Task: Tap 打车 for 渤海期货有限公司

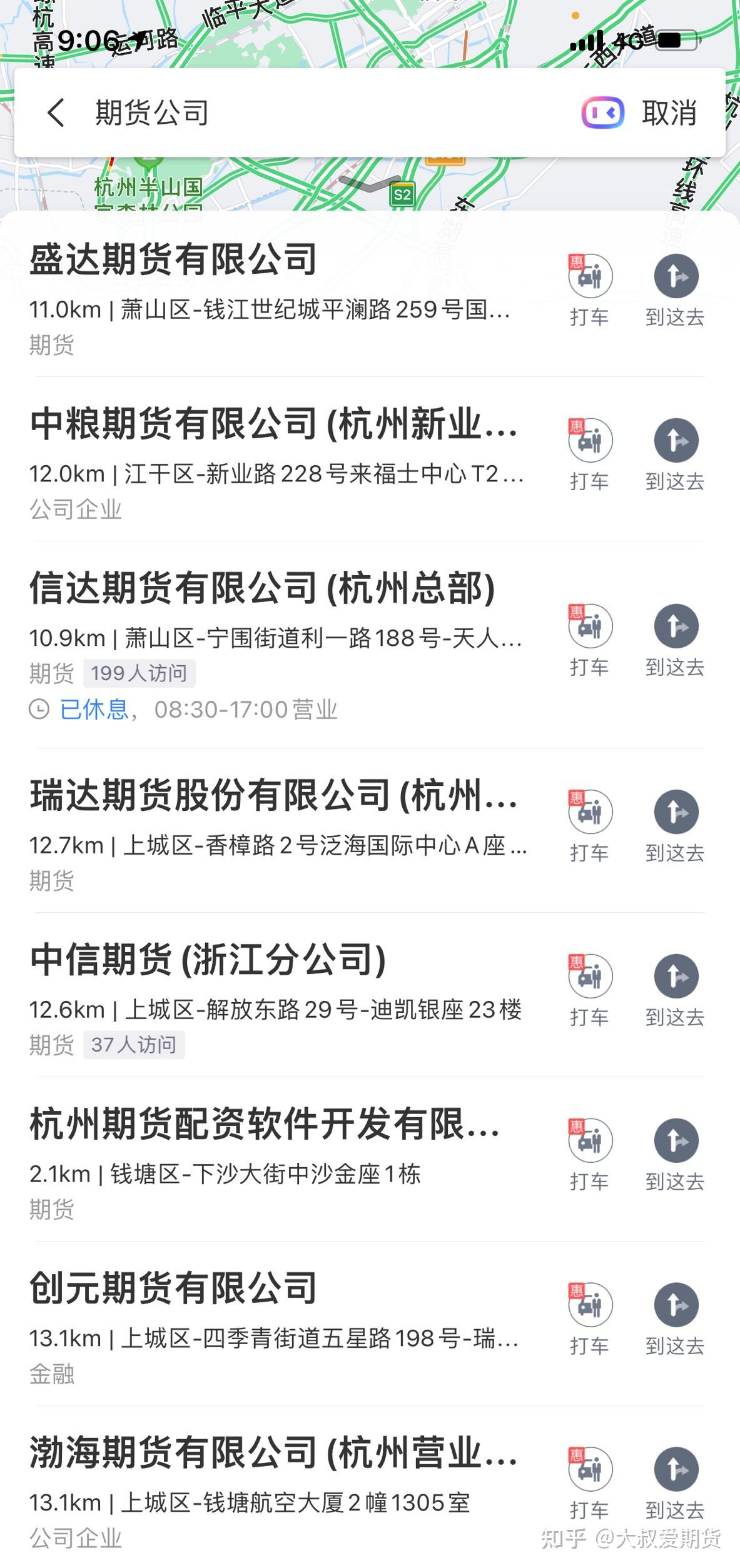Action: tap(590, 1484)
